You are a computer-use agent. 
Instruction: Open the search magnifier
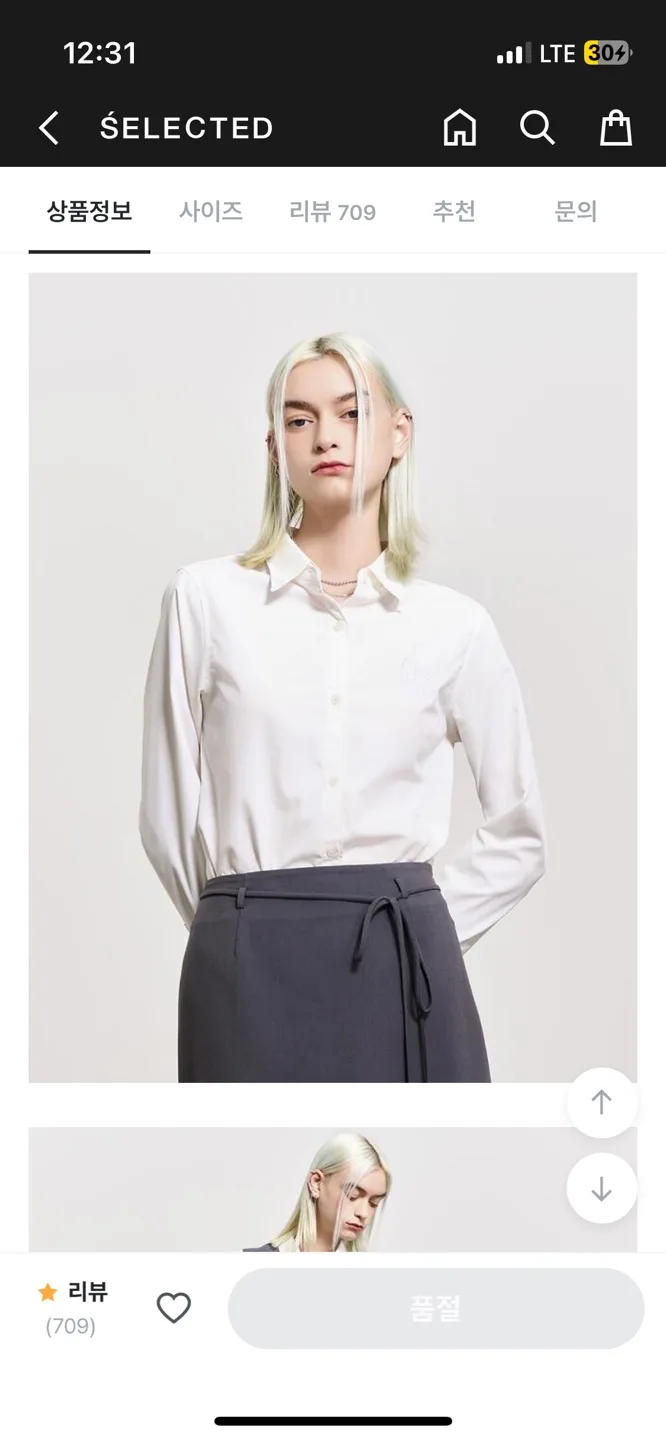(537, 128)
